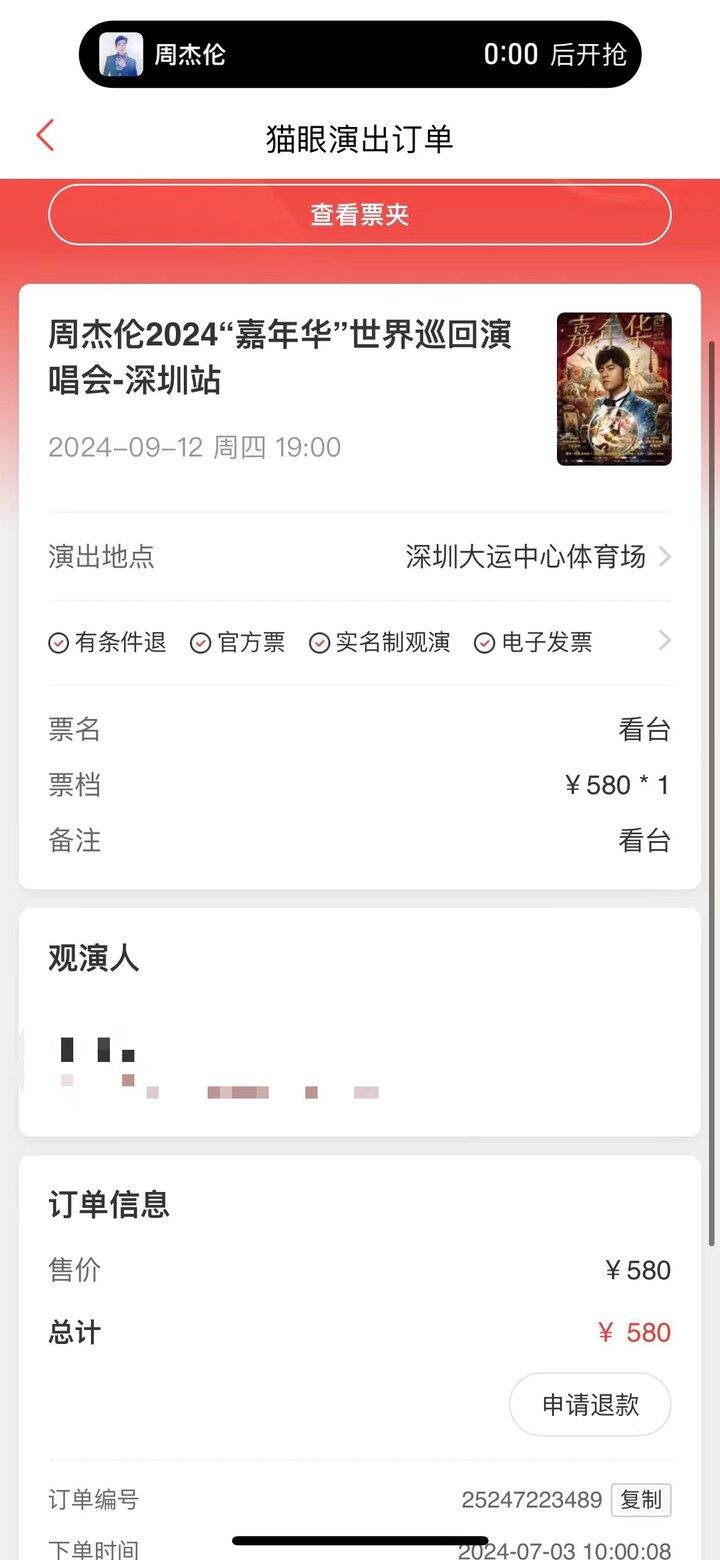Tap the 电子发票 checkmark icon

(485, 642)
